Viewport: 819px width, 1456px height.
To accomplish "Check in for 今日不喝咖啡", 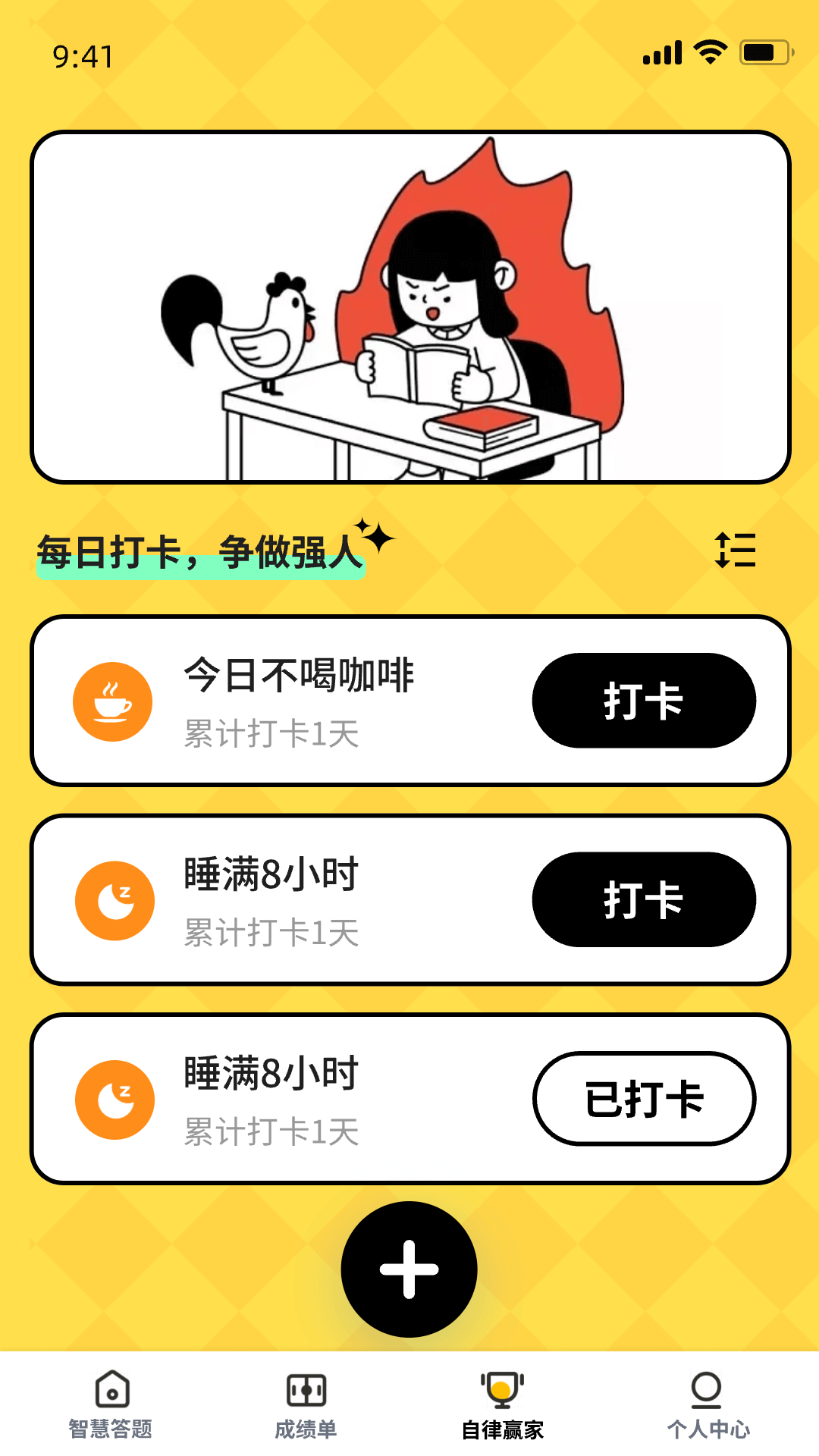I will [x=644, y=701].
